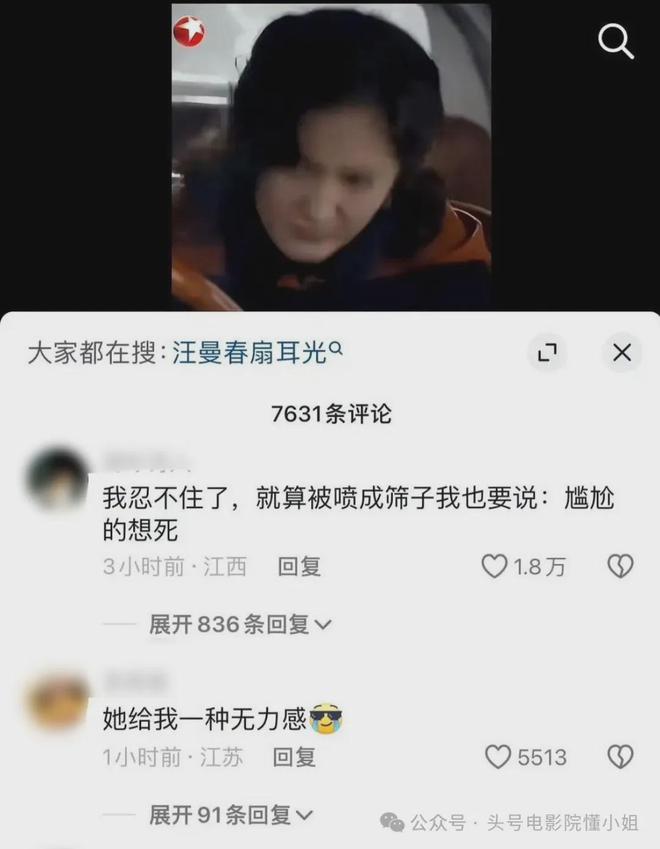This screenshot has width=660, height=849.
Task: Close the comments panel
Action: (x=622, y=352)
